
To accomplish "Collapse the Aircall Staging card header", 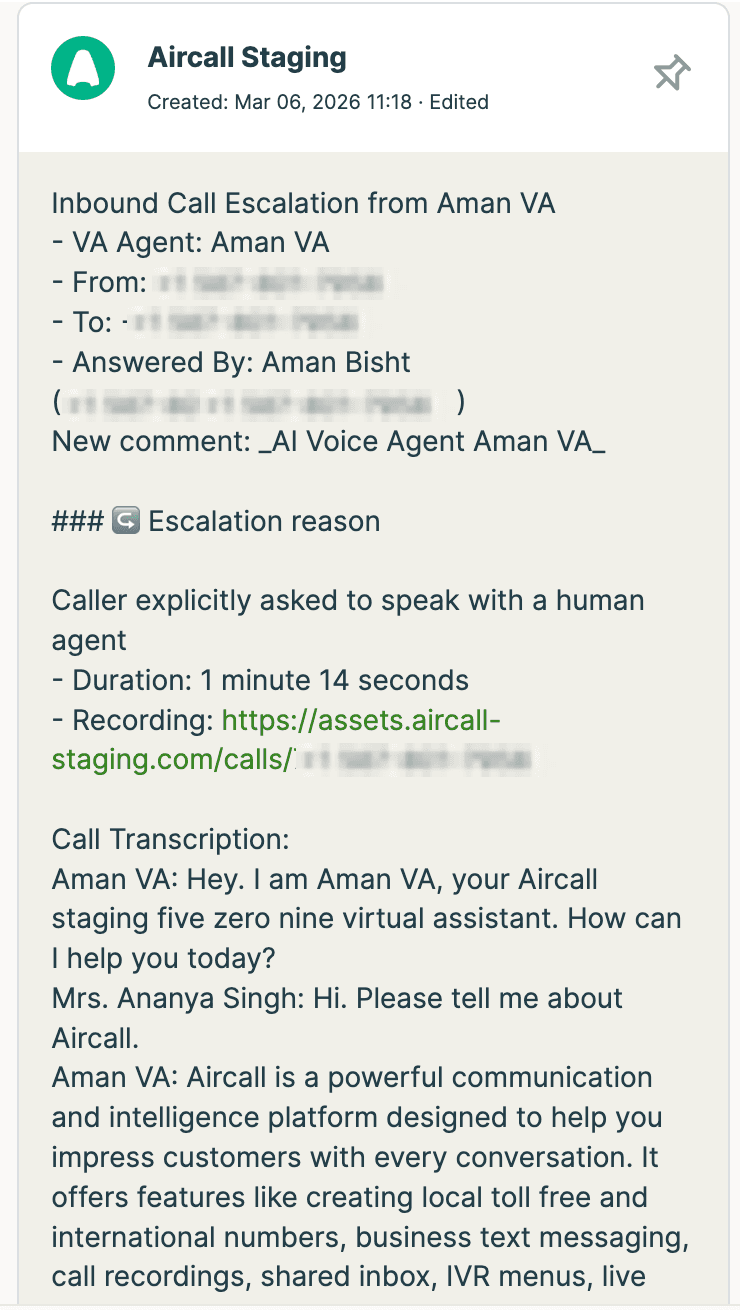I will coord(246,58).
